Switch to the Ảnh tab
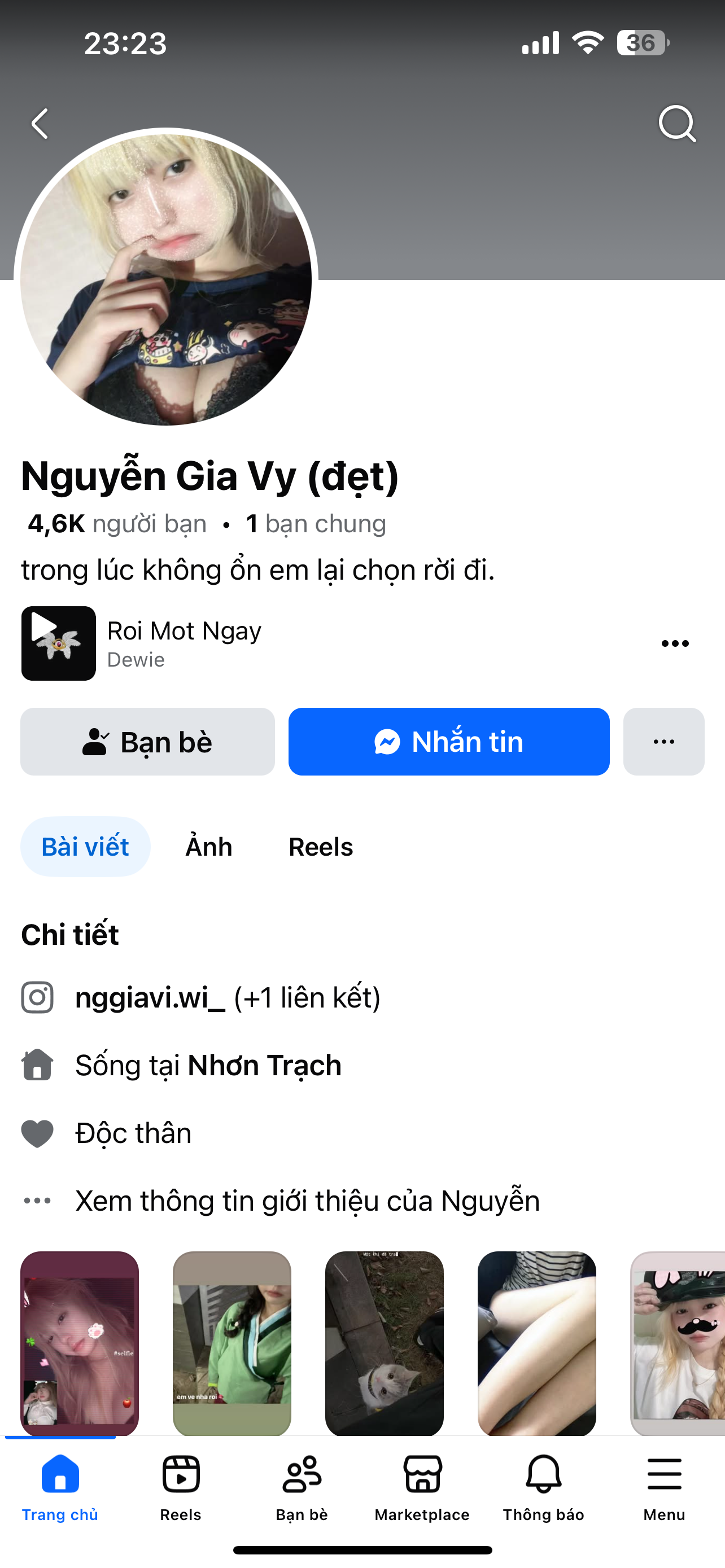 click(x=209, y=847)
